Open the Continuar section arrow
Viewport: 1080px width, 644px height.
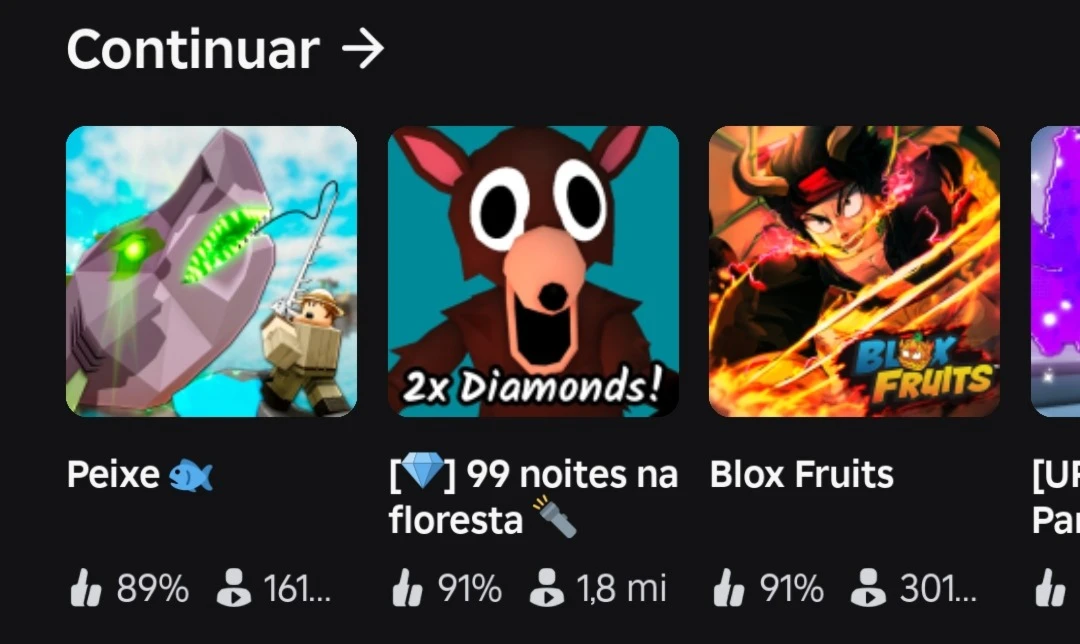pos(362,49)
